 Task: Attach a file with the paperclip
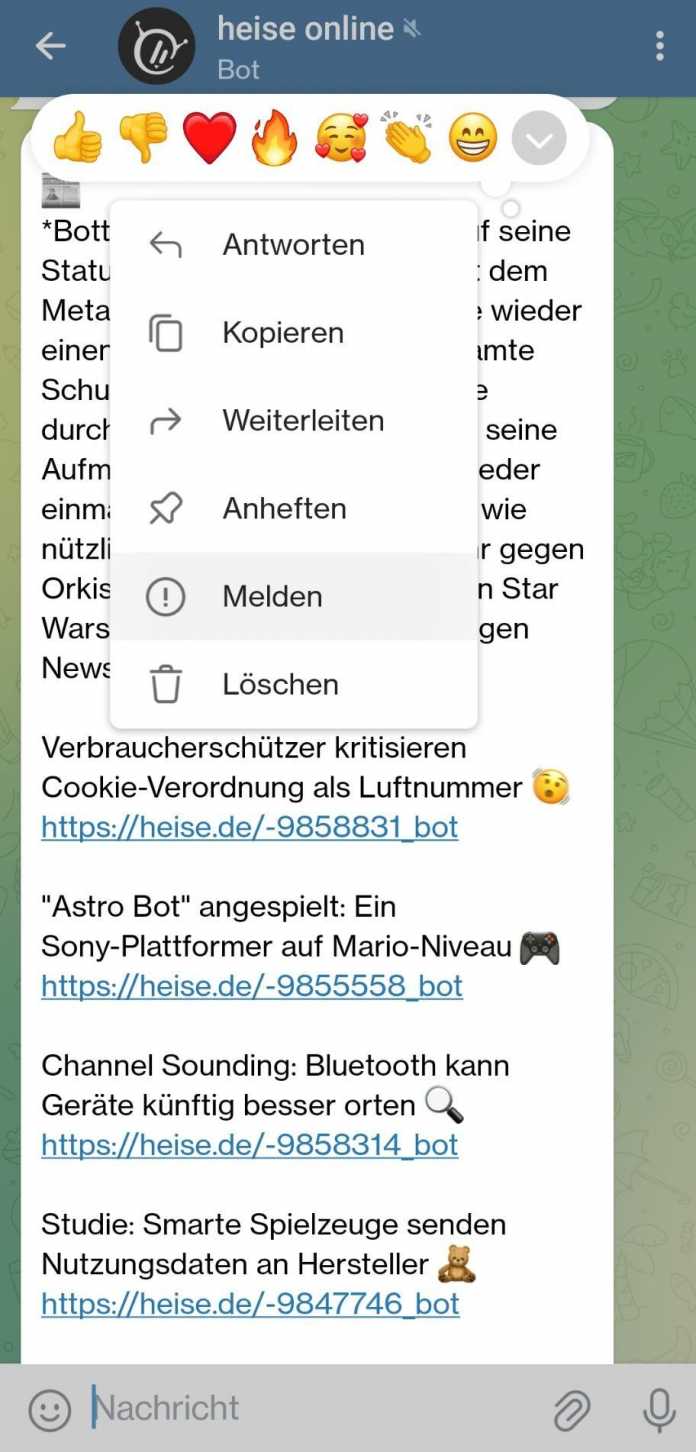tap(571, 1410)
